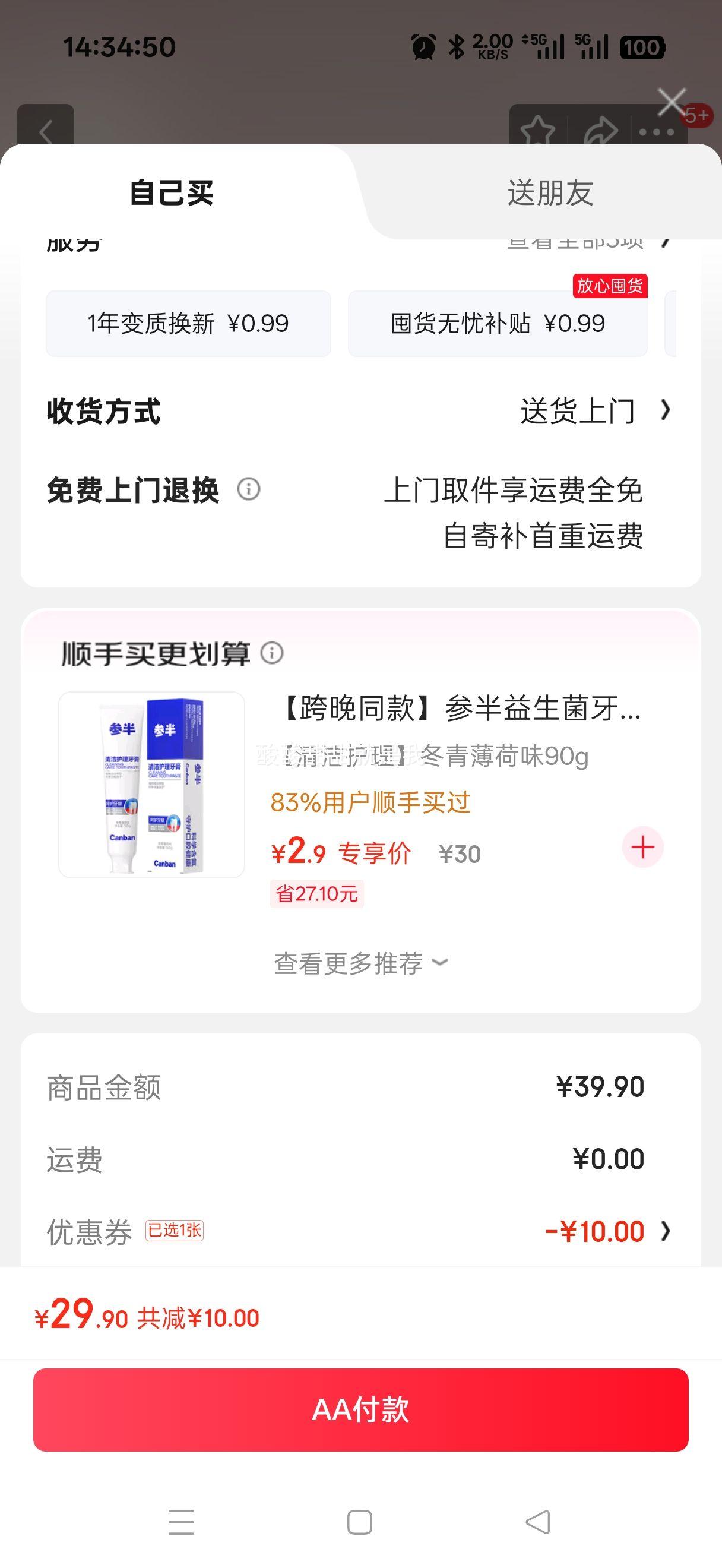Select the 1年变质换新 service option

188,324
